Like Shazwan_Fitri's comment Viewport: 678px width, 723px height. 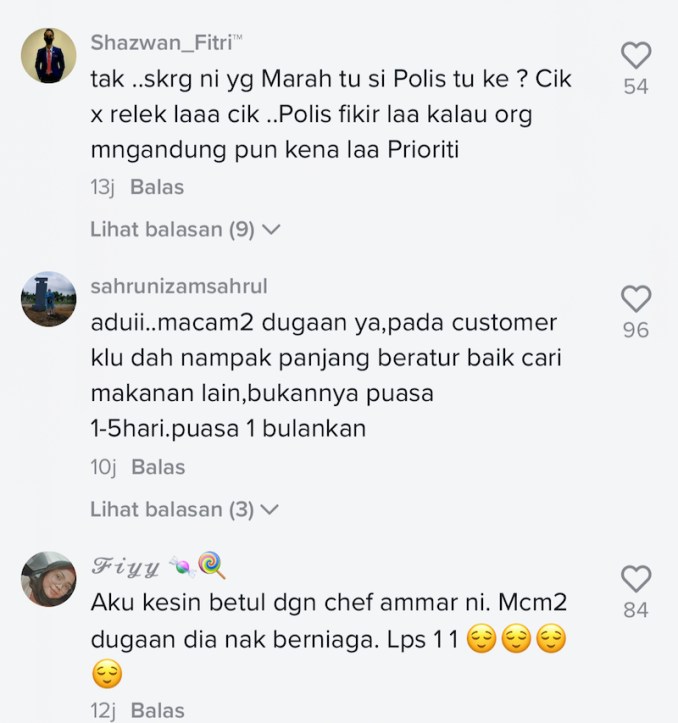click(x=636, y=56)
